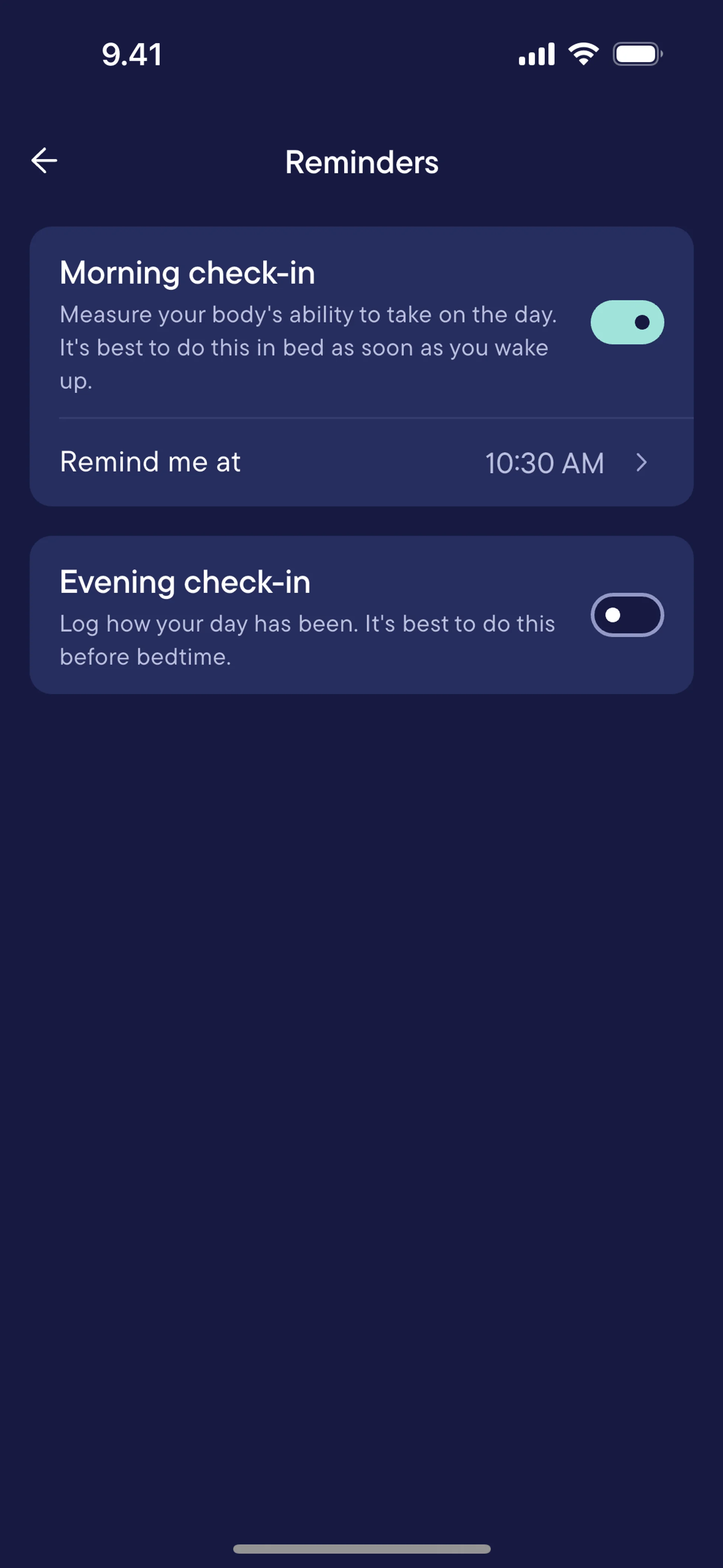Turn off Morning check-in reminder
The width and height of the screenshot is (723, 1568).
(x=626, y=322)
